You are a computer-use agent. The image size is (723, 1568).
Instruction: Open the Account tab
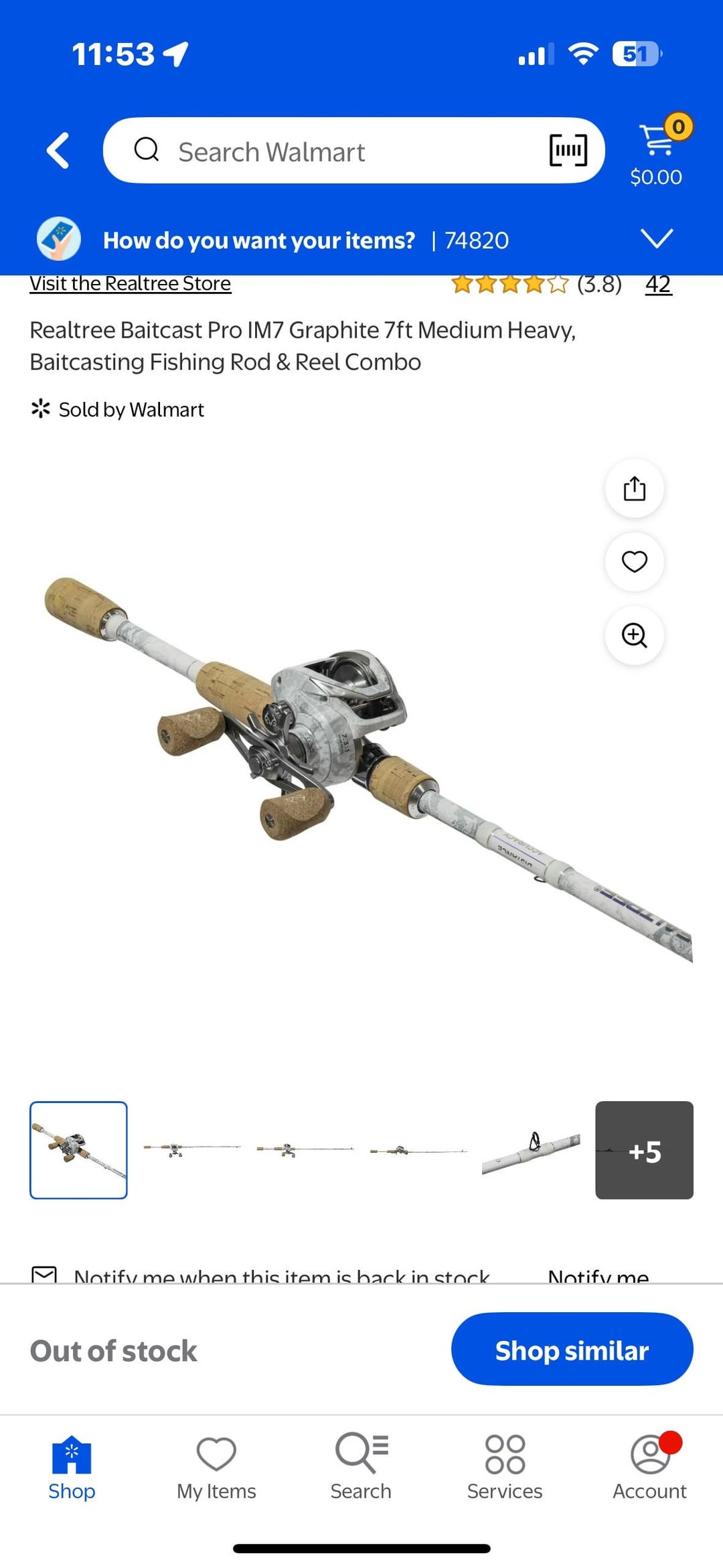coord(649,1467)
